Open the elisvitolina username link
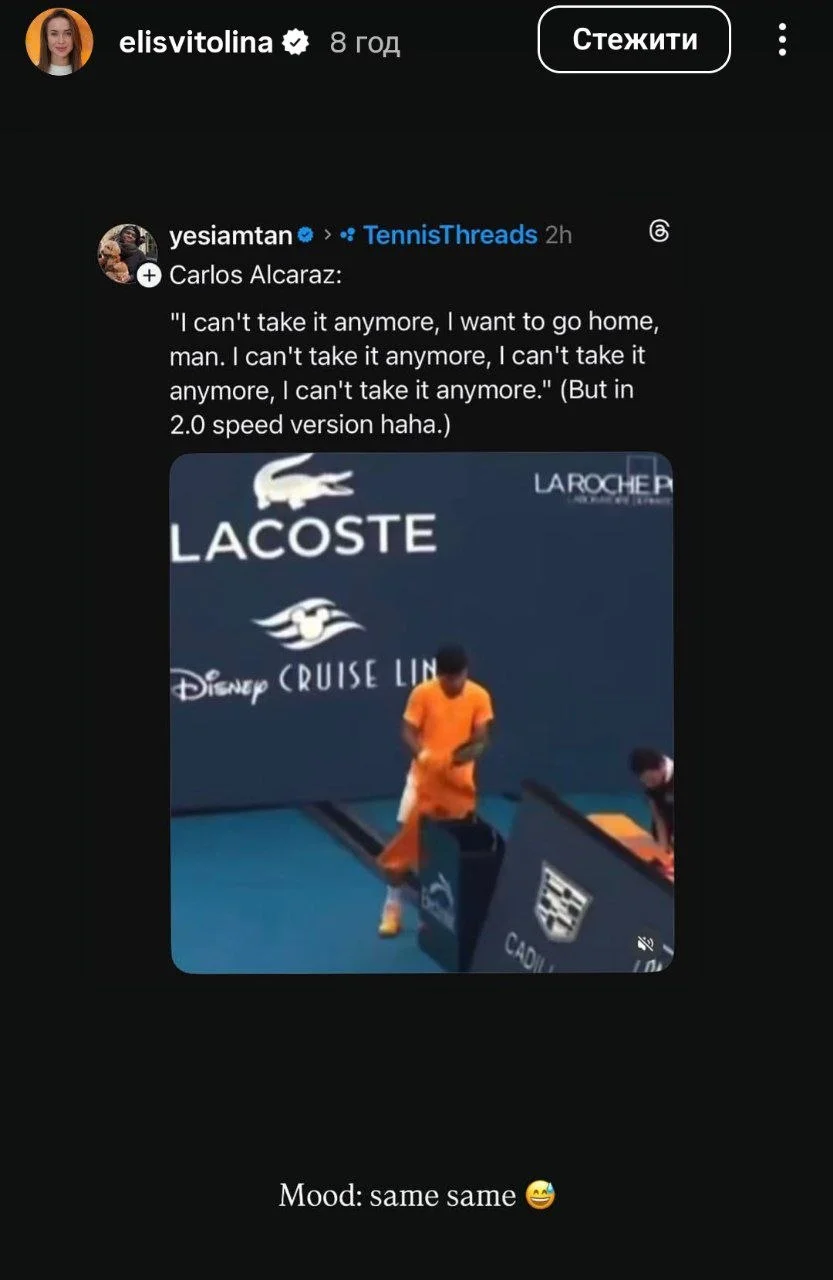Screen dimensions: 833x1280 point(195,42)
